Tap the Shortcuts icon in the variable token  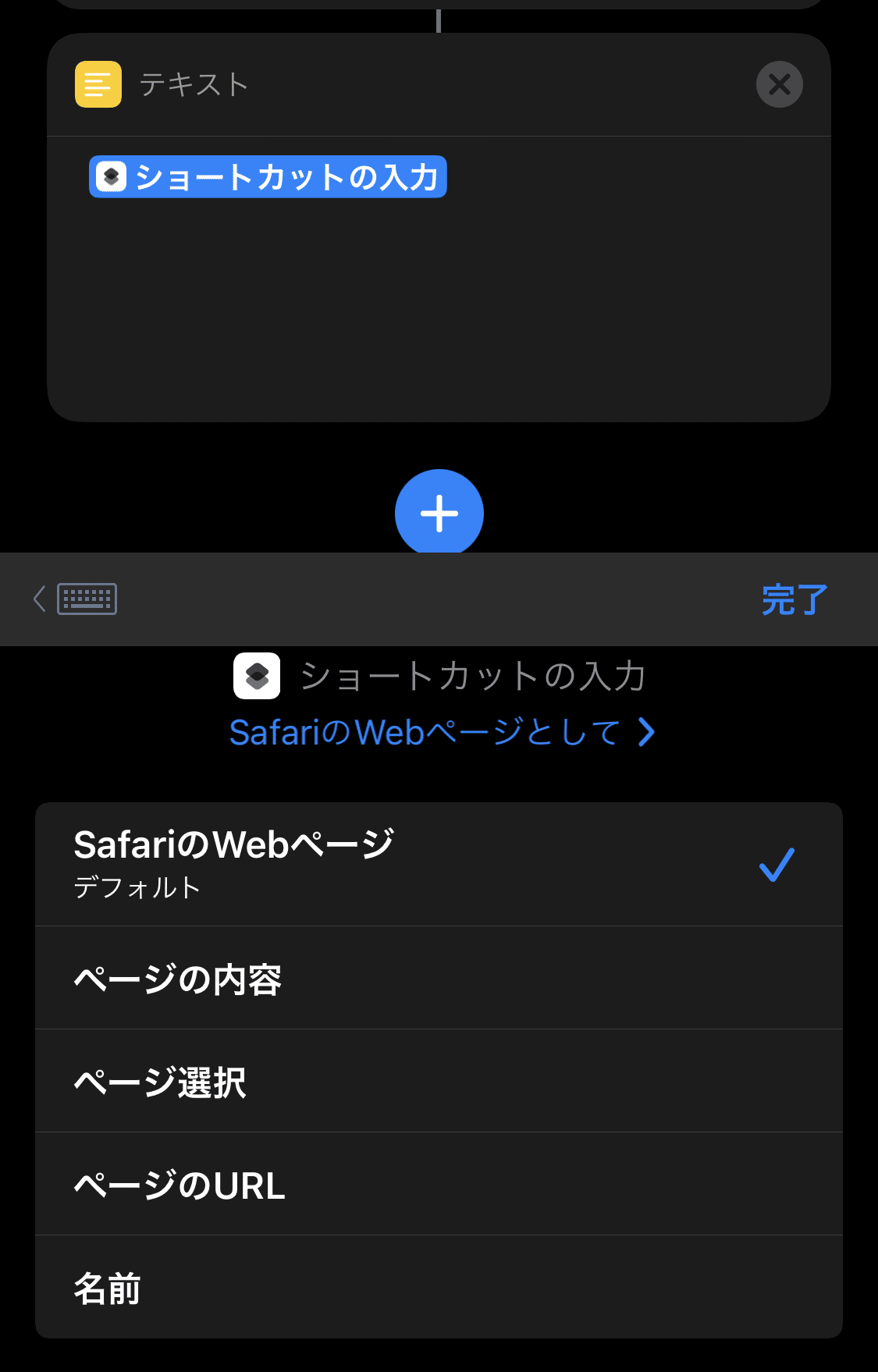(x=112, y=177)
